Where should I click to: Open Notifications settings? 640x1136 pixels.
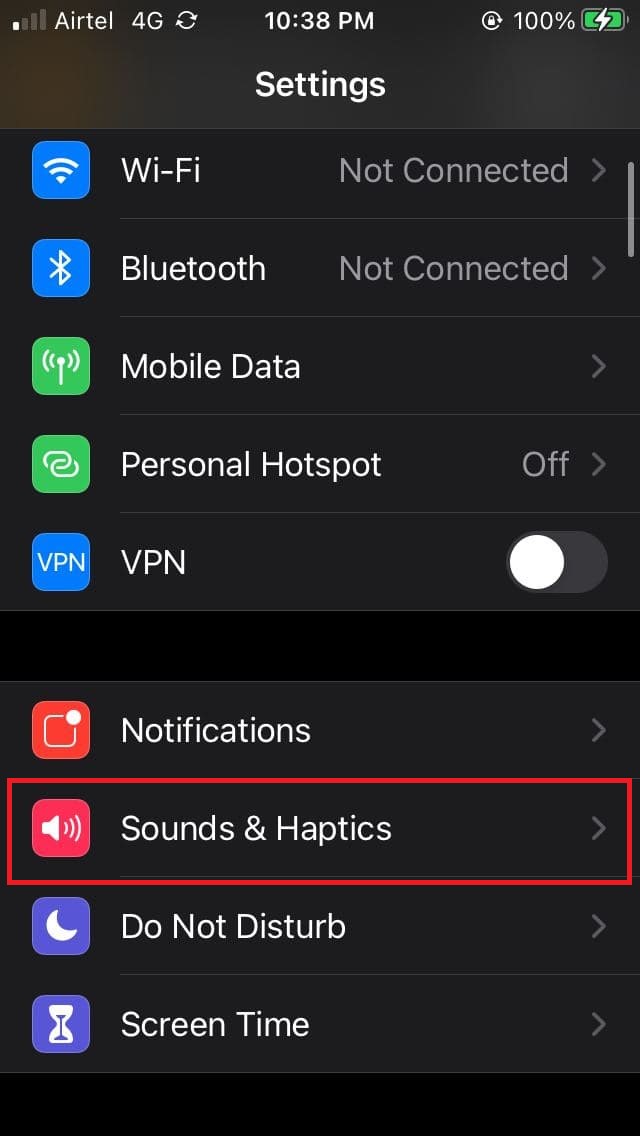[x=320, y=730]
